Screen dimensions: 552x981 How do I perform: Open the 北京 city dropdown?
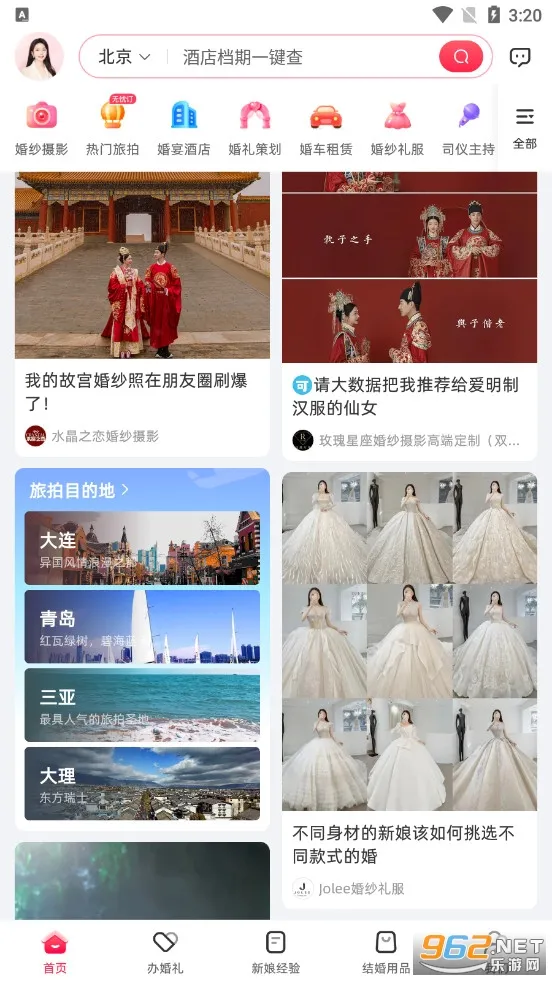tap(125, 57)
